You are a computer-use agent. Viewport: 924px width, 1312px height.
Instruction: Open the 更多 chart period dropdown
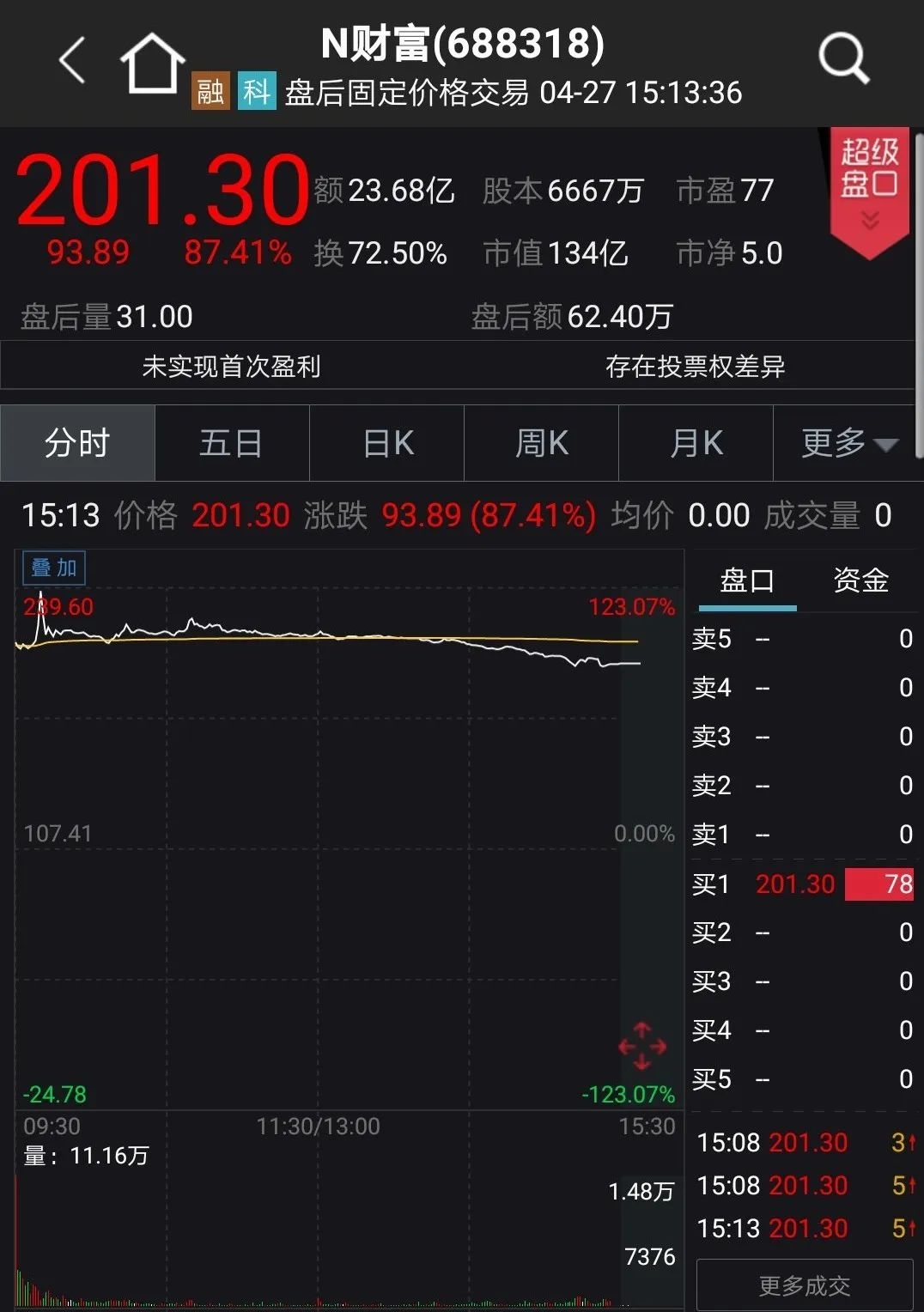(848, 443)
